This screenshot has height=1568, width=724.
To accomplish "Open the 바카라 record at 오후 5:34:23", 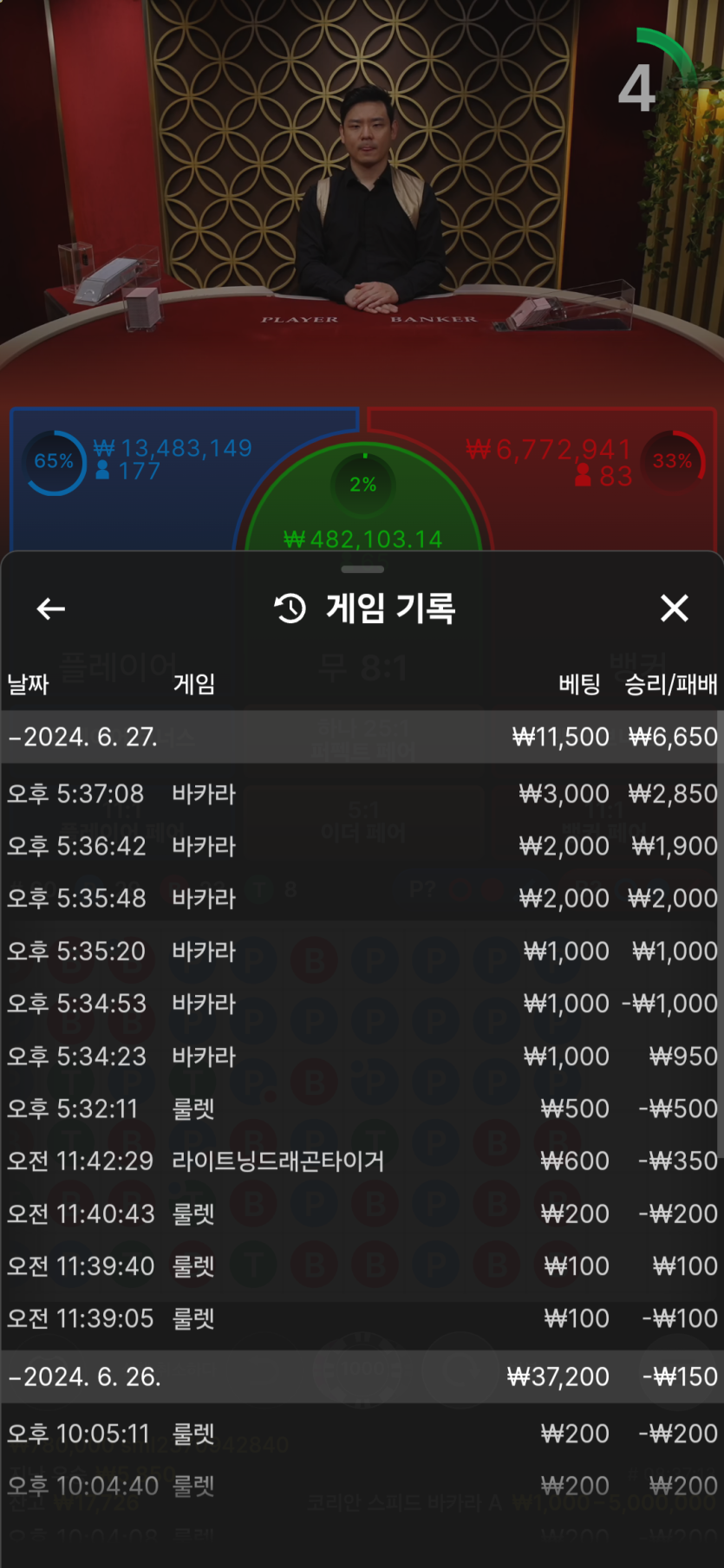I will click(362, 1057).
